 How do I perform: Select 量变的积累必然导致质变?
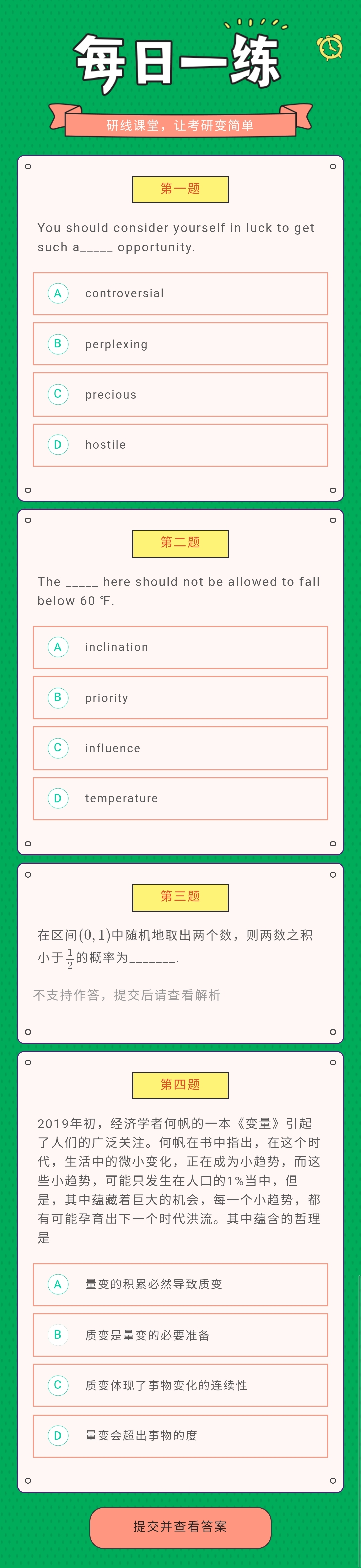coord(180,1284)
